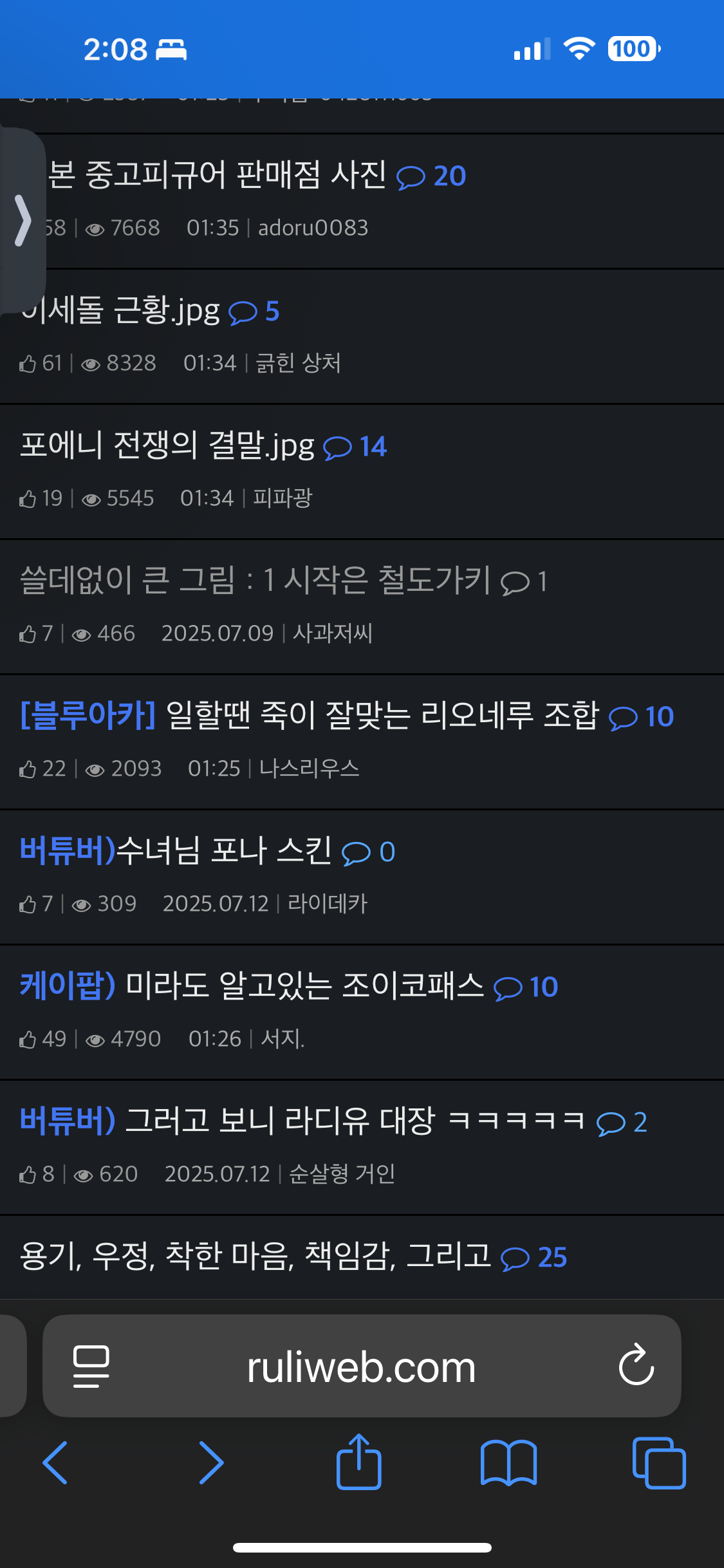Open the '이세돌 근황.jpg' post
The width and height of the screenshot is (724, 1568).
[x=120, y=310]
